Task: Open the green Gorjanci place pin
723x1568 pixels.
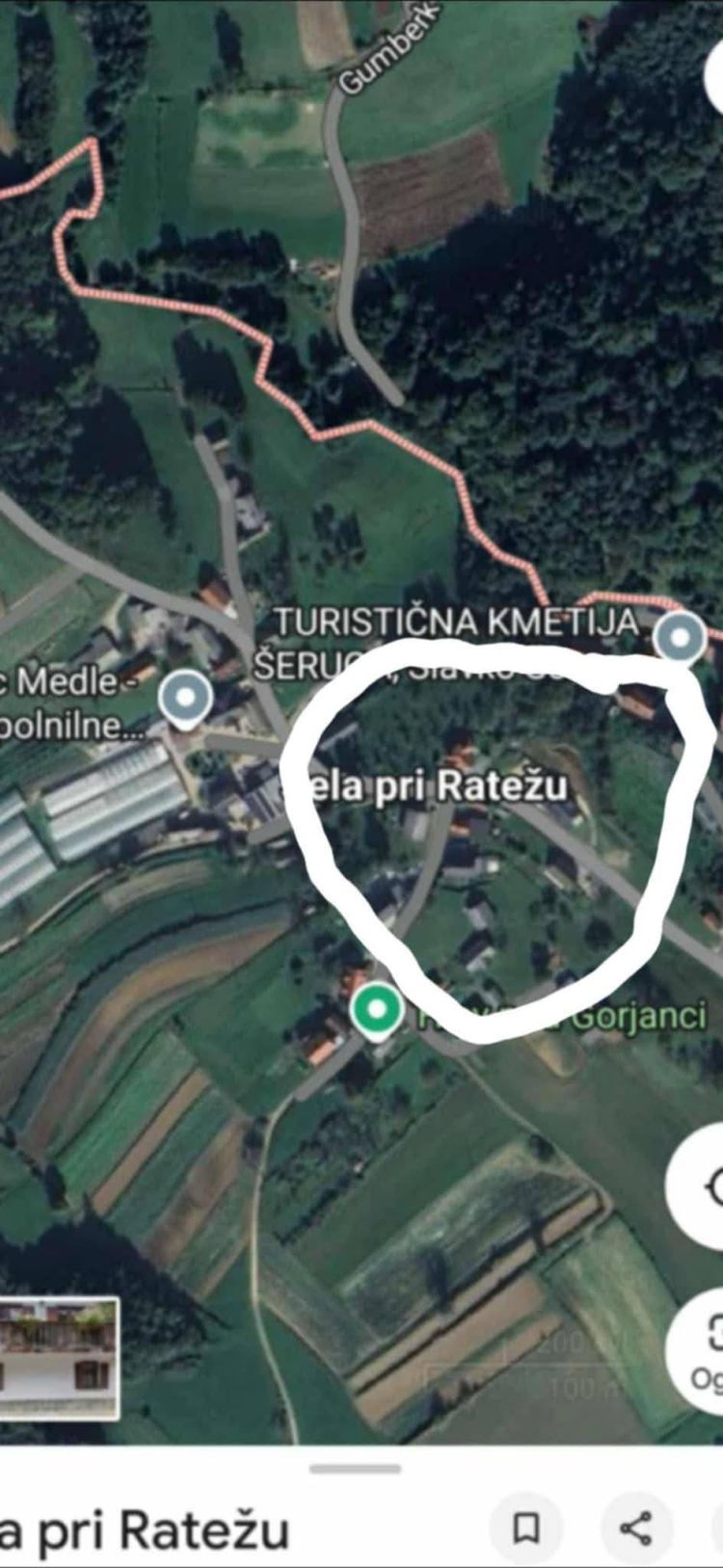Action: pos(376,1011)
